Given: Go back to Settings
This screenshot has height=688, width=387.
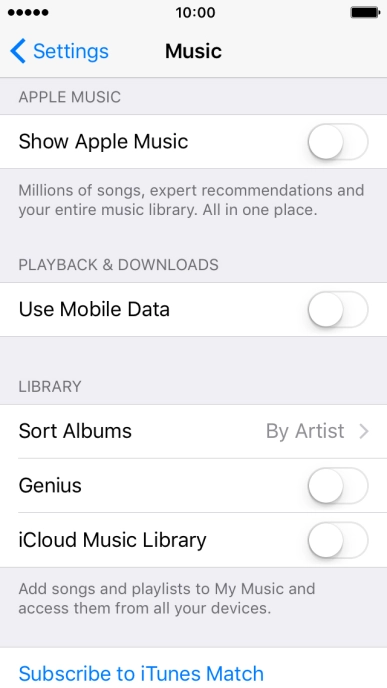Looking at the screenshot, I should [59, 51].
